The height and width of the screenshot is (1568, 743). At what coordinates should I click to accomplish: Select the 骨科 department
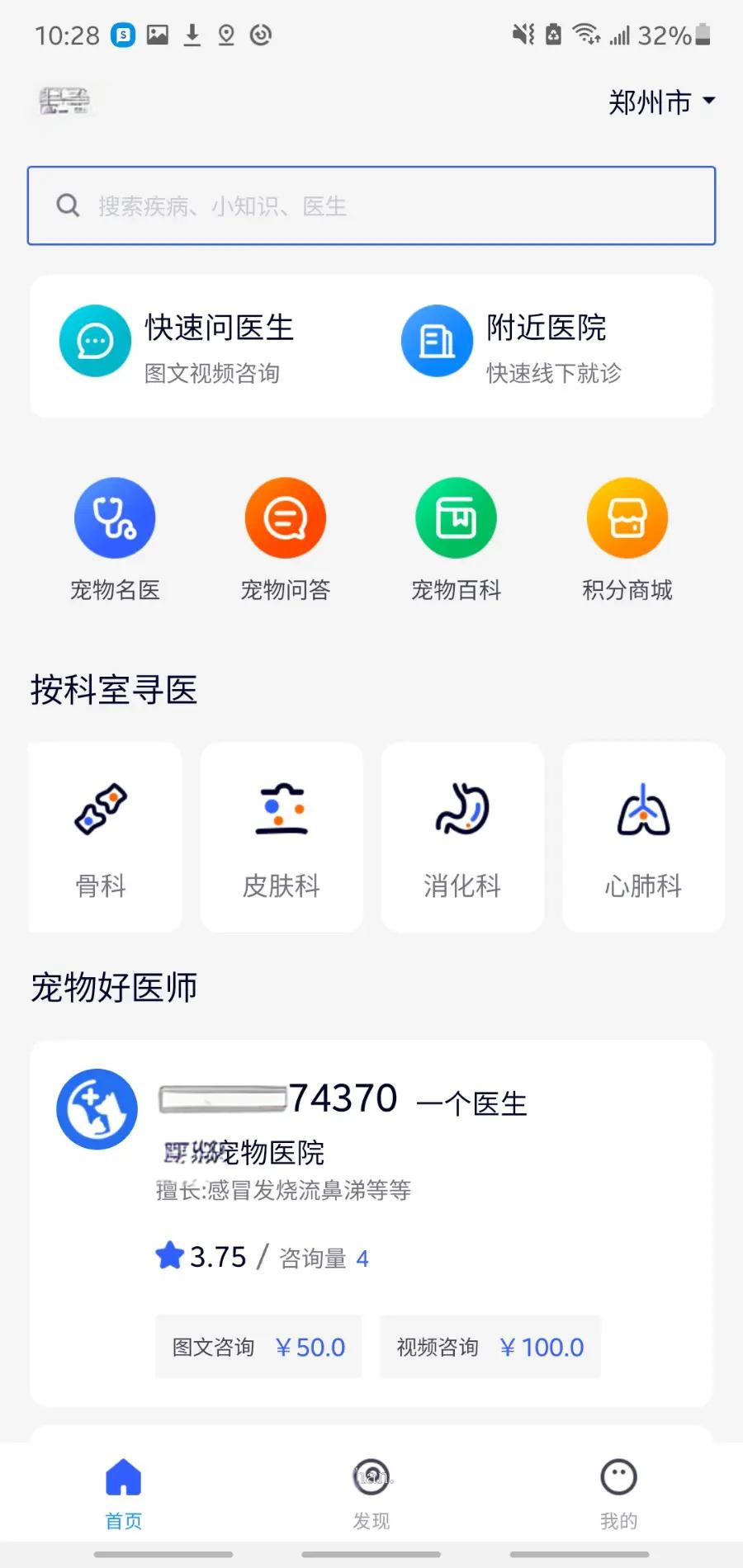pyautogui.click(x=104, y=837)
